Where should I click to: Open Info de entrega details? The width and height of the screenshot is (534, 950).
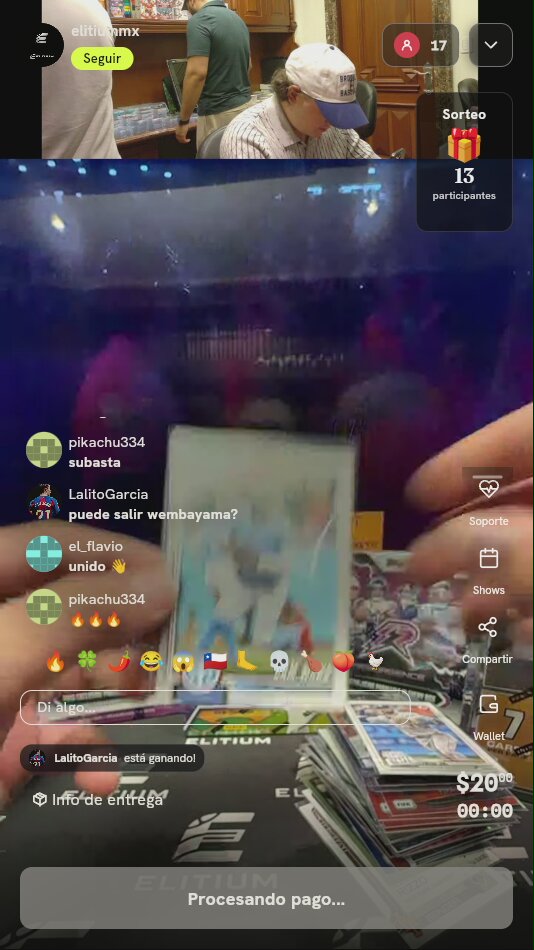[98, 800]
